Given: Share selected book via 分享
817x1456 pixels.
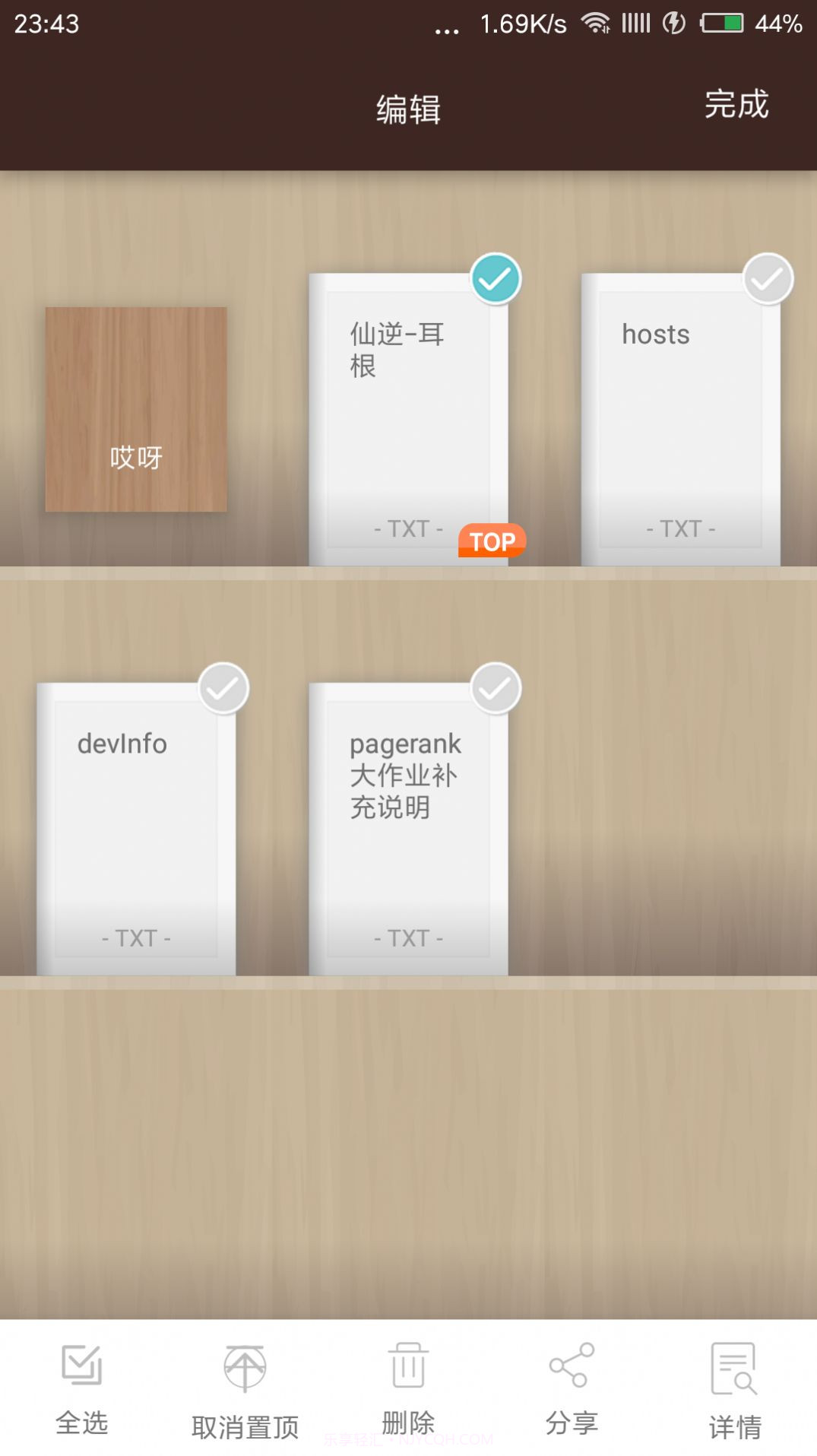Looking at the screenshot, I should pyautogui.click(x=572, y=1388).
